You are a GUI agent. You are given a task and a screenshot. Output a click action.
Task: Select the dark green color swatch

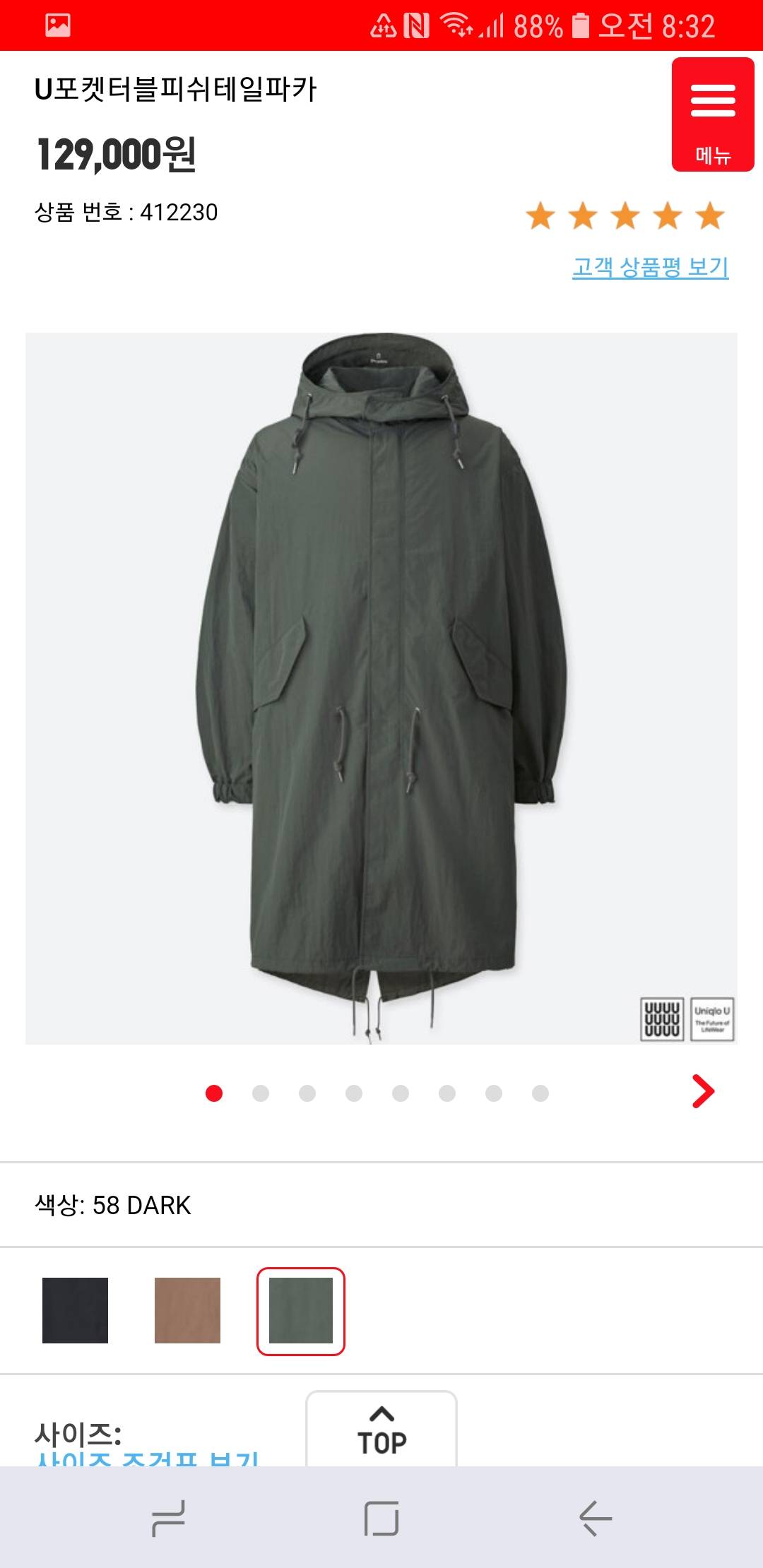[x=300, y=1311]
